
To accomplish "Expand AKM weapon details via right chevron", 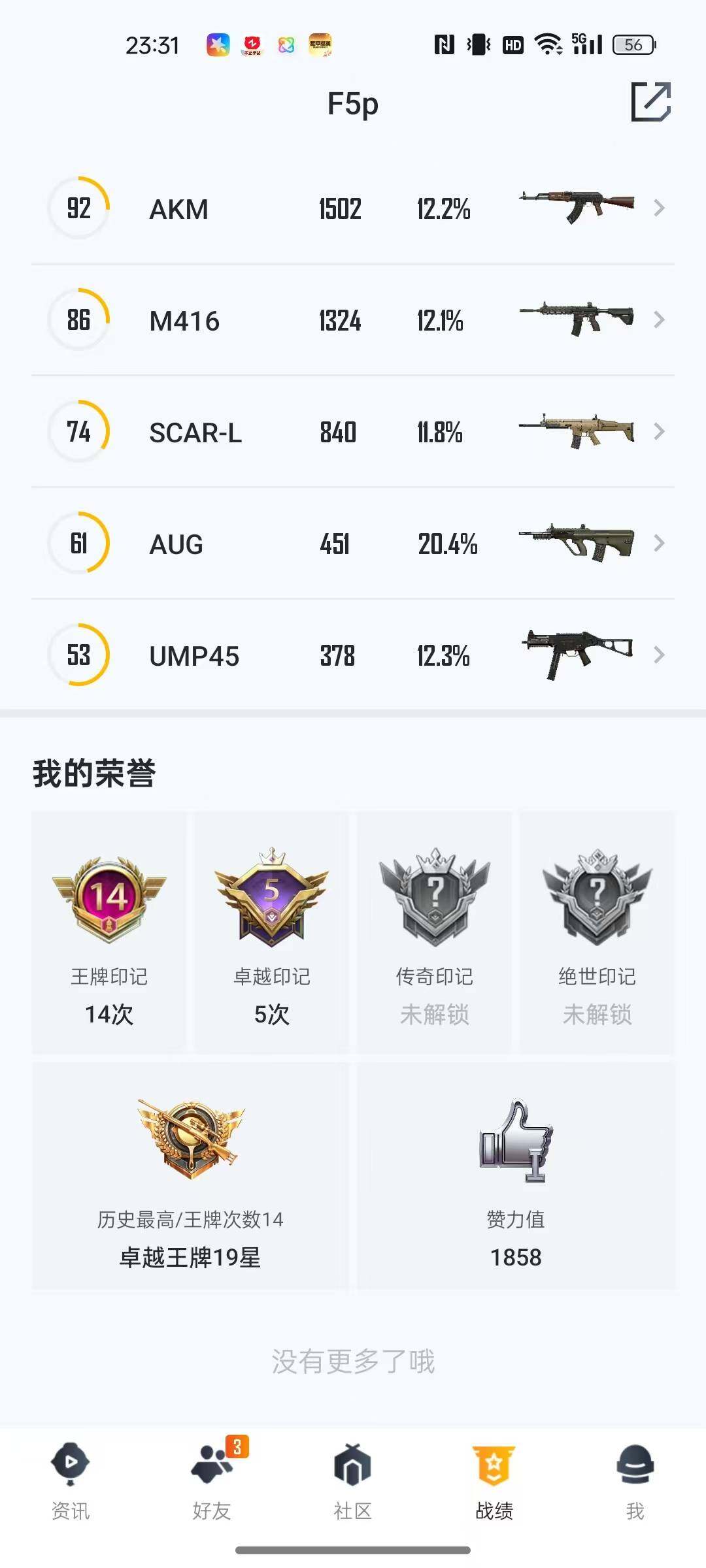I will tap(658, 208).
